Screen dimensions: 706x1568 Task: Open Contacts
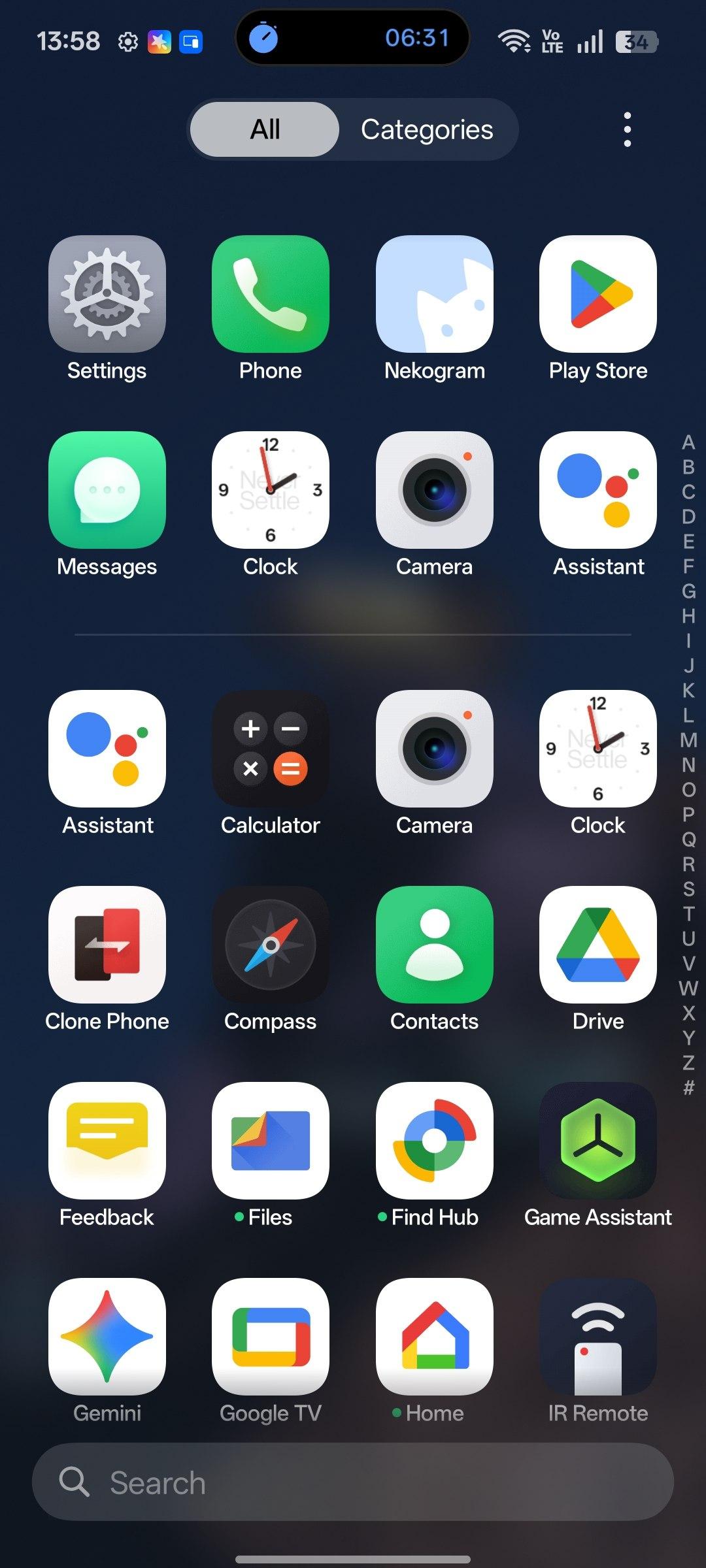pyautogui.click(x=434, y=945)
